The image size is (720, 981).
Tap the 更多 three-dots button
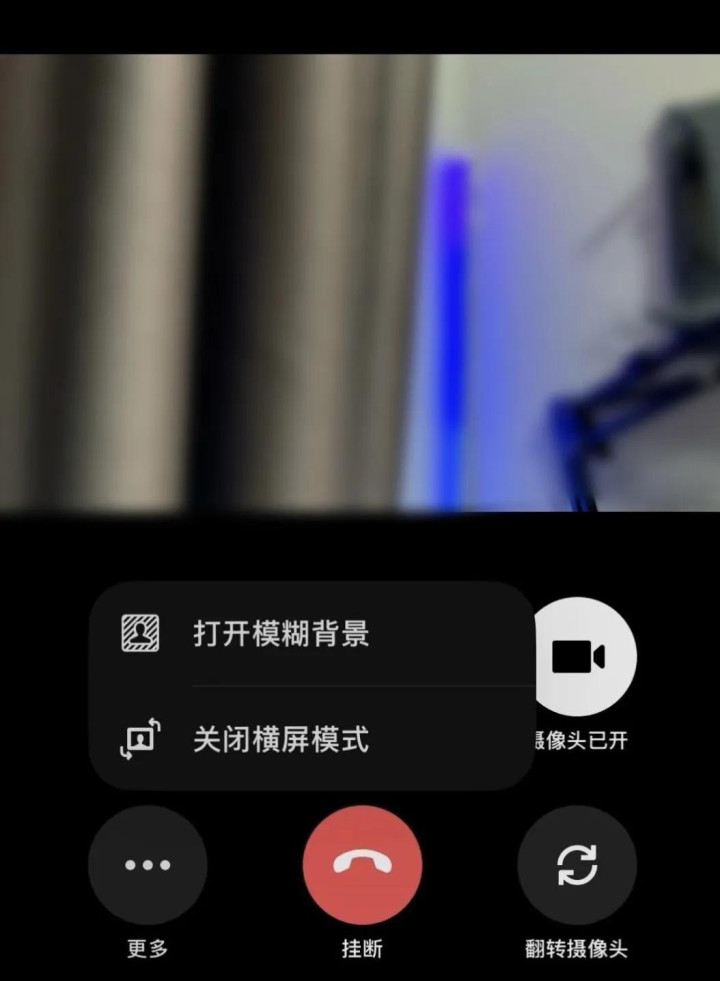coord(148,865)
